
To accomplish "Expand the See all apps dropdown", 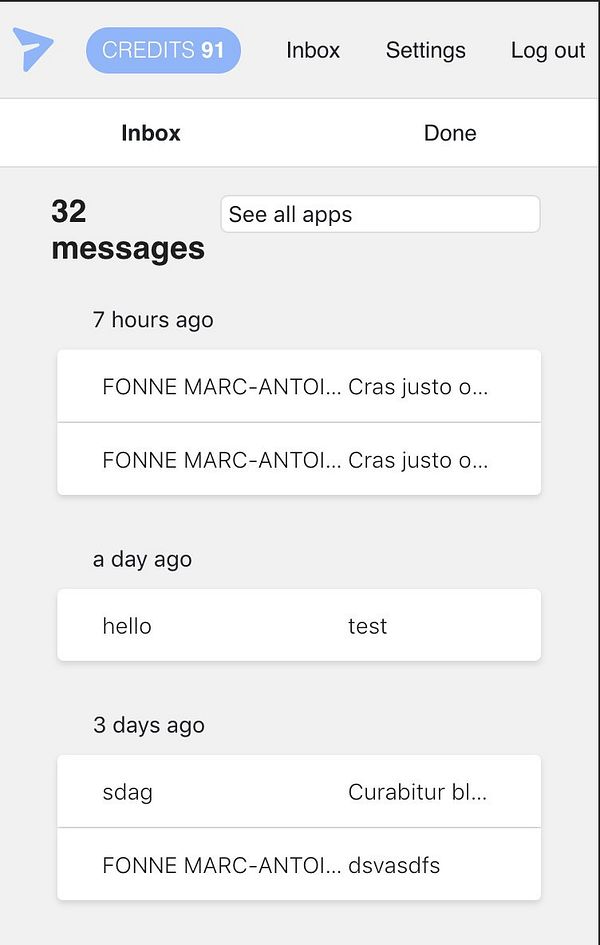I will point(380,214).
